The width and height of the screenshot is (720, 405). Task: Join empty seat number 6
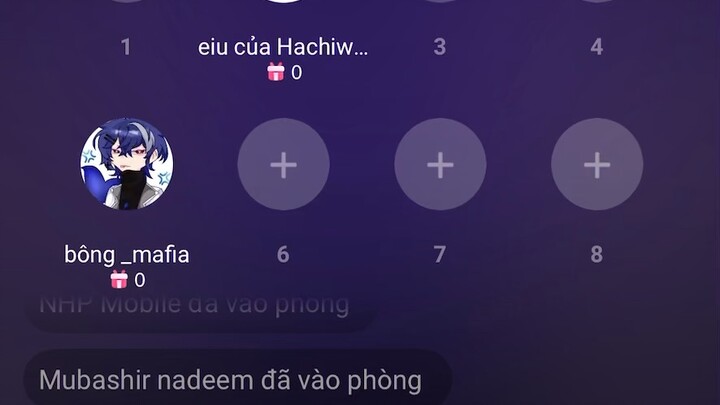tap(283, 164)
